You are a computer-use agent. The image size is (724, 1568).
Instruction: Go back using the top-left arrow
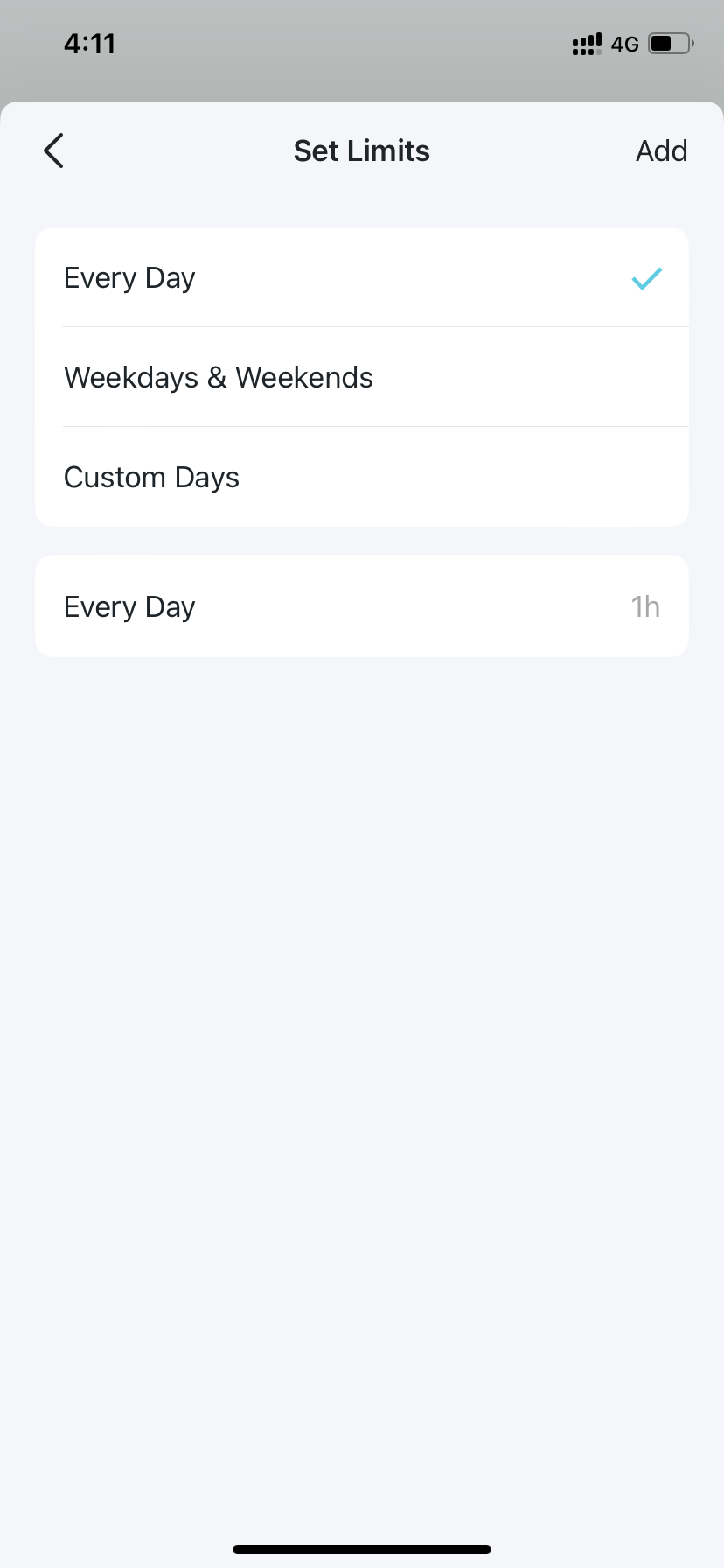pos(53,150)
